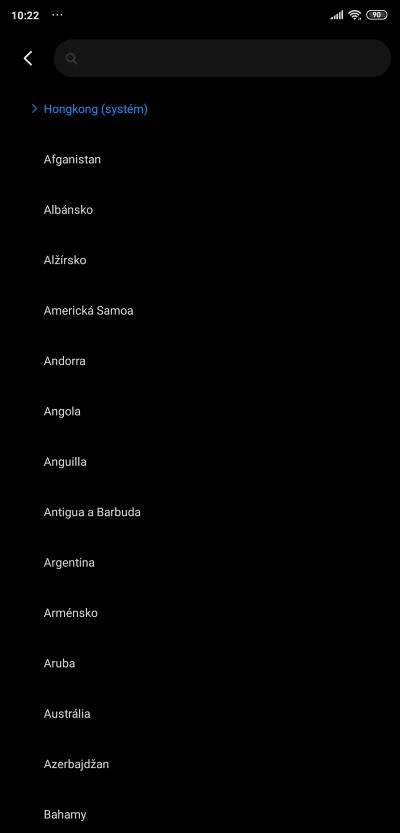Choose Andorra region
Image resolution: width=400 pixels, height=833 pixels.
(x=200, y=361)
